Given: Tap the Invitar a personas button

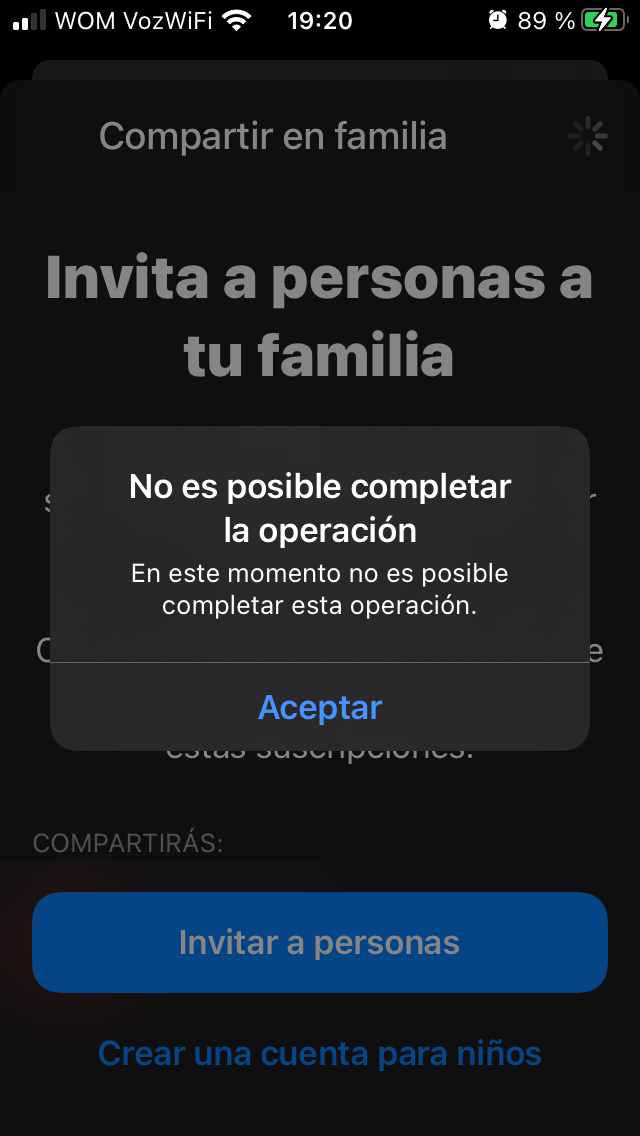Looking at the screenshot, I should click(x=320, y=942).
